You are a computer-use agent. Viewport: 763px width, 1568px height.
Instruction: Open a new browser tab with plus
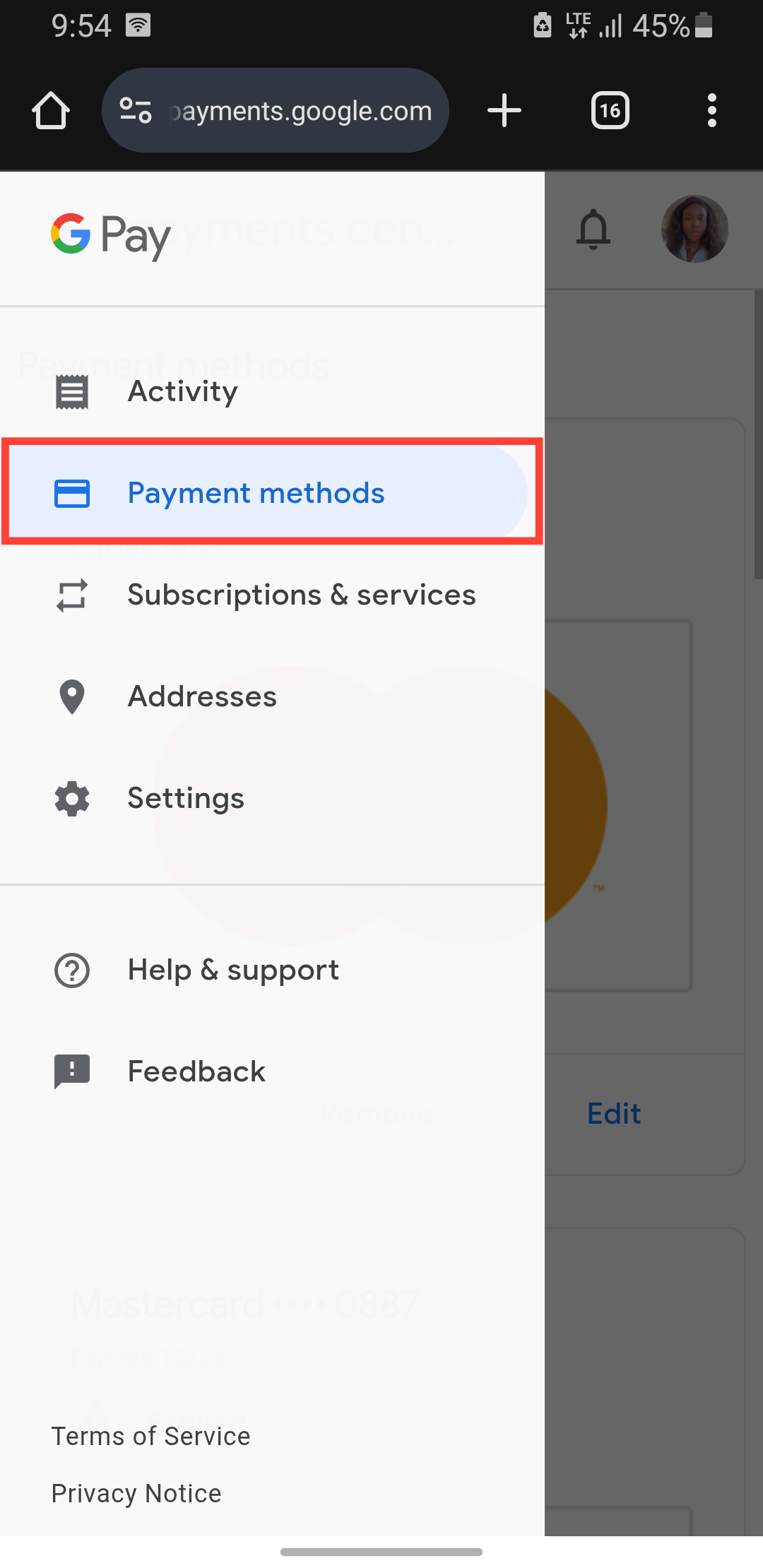point(504,110)
